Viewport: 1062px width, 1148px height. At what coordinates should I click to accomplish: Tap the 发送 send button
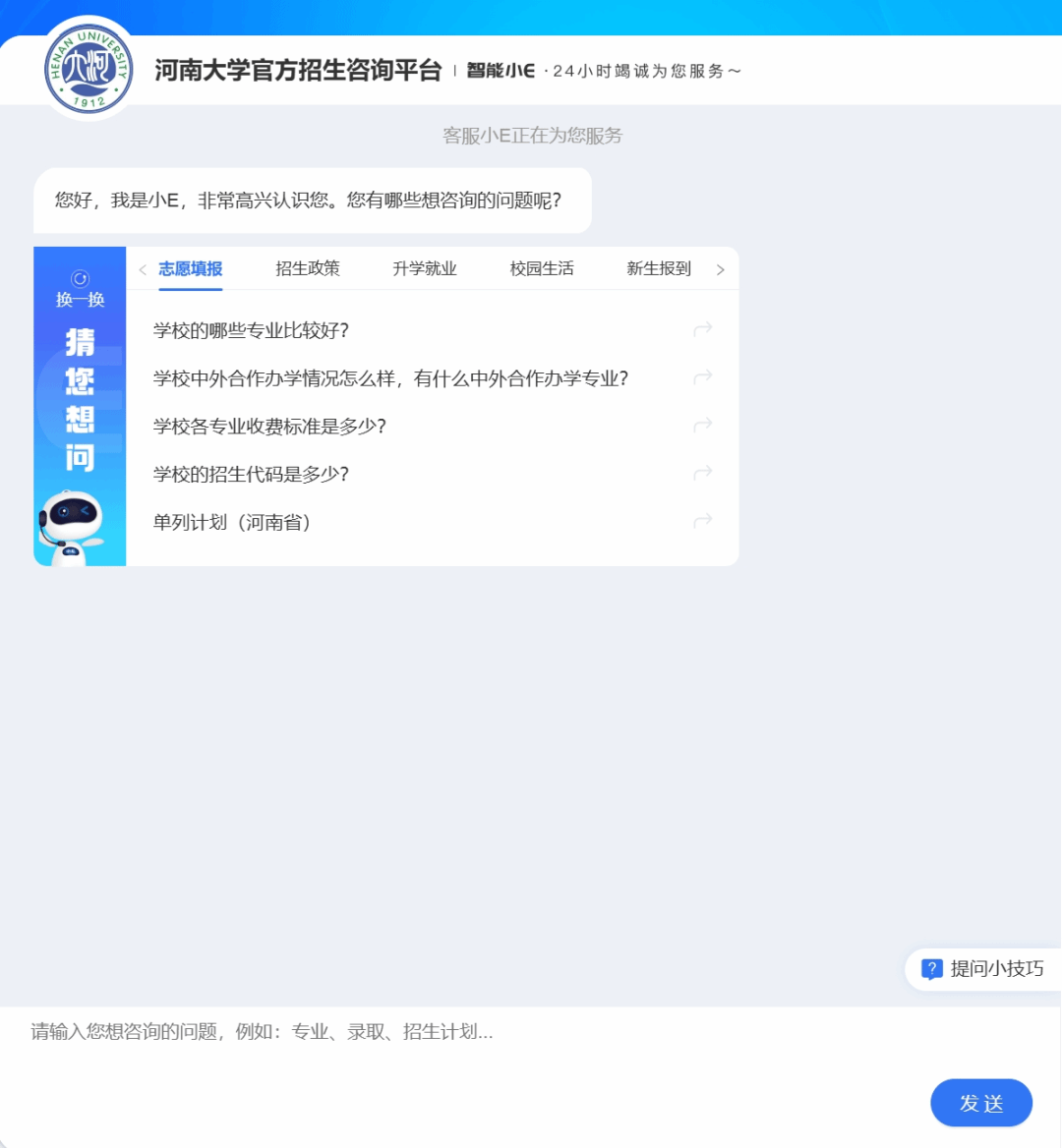(x=980, y=1103)
